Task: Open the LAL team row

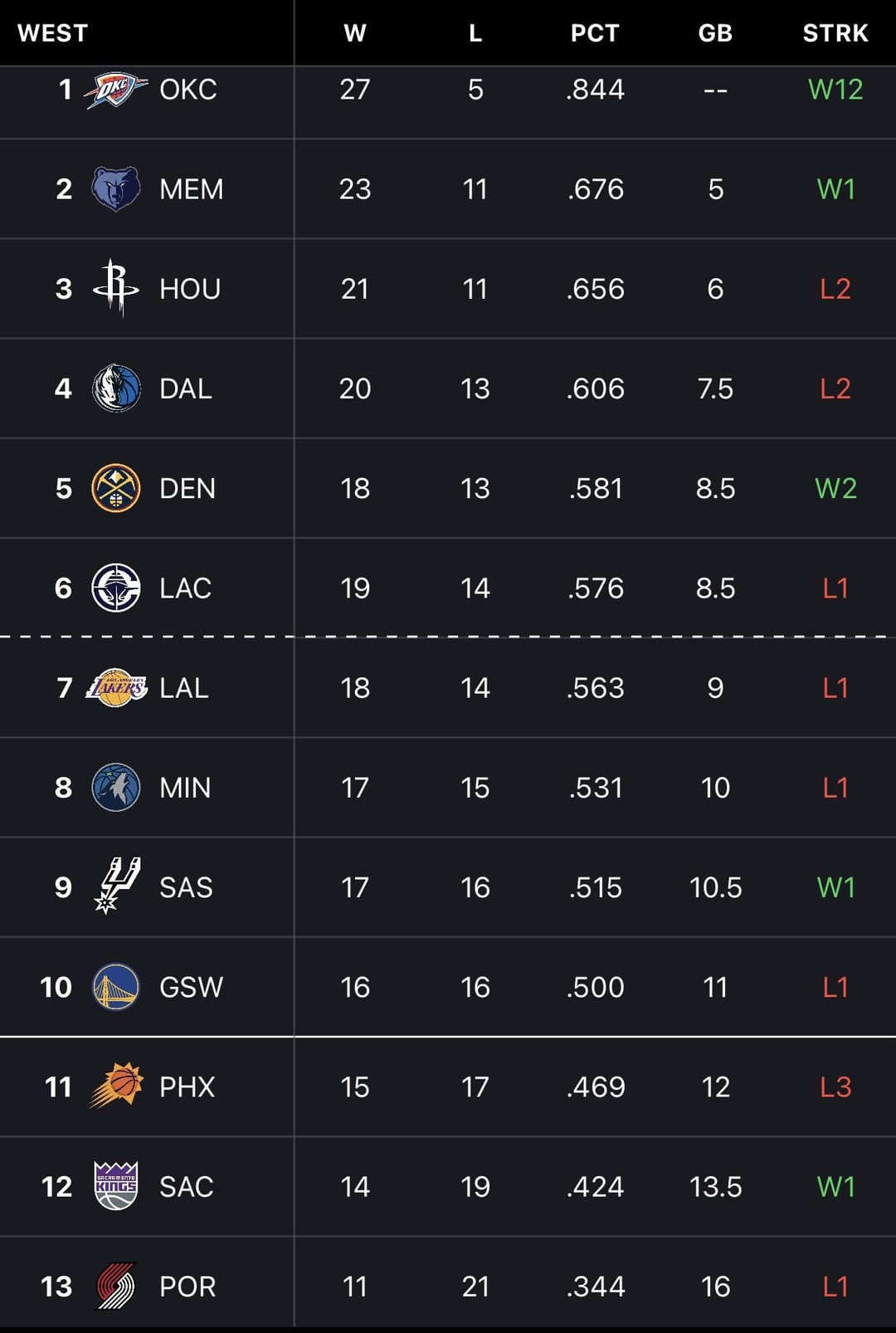Action: tap(183, 687)
